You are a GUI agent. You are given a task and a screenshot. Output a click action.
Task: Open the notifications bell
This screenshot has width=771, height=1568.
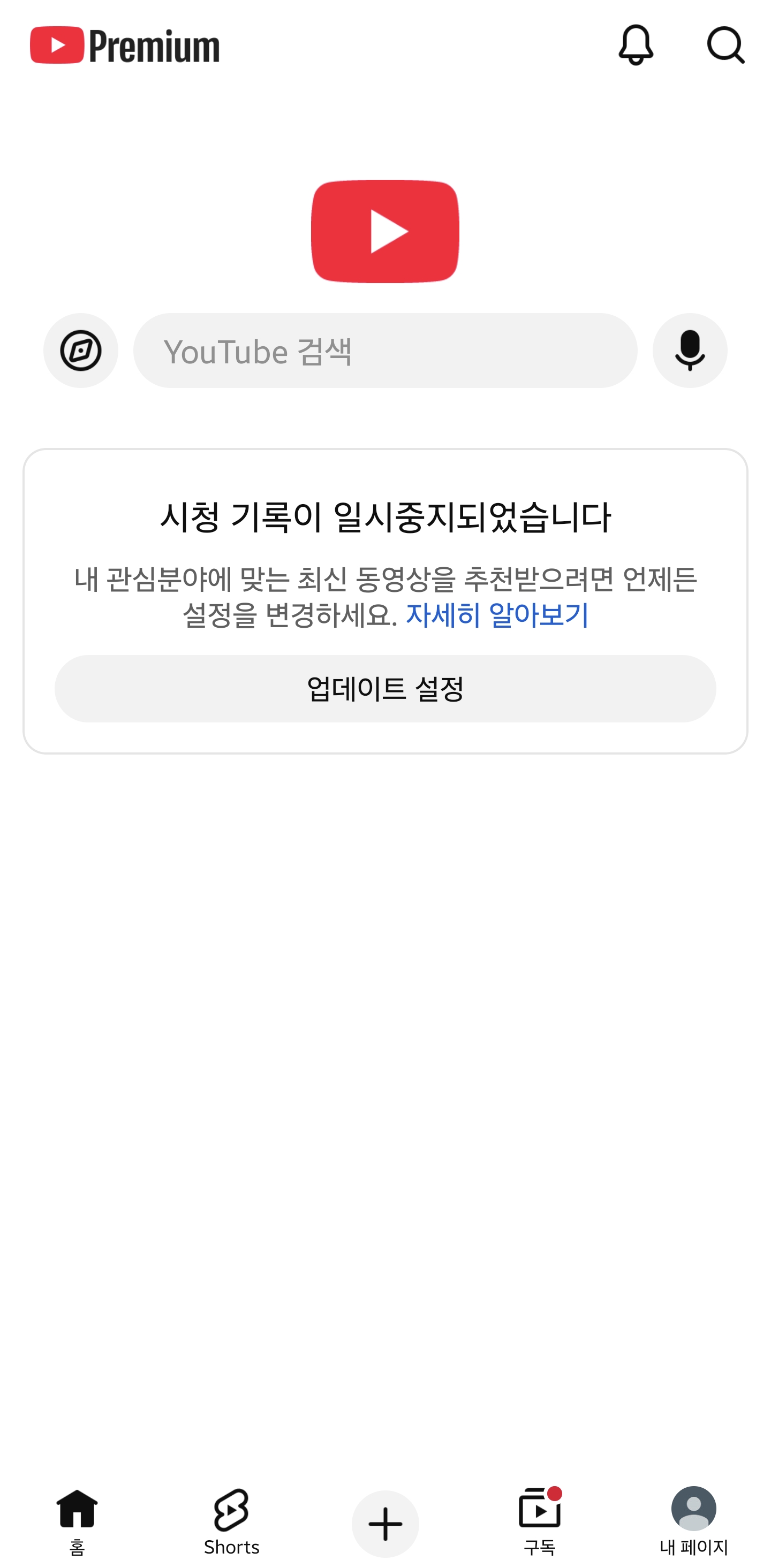[x=635, y=45]
